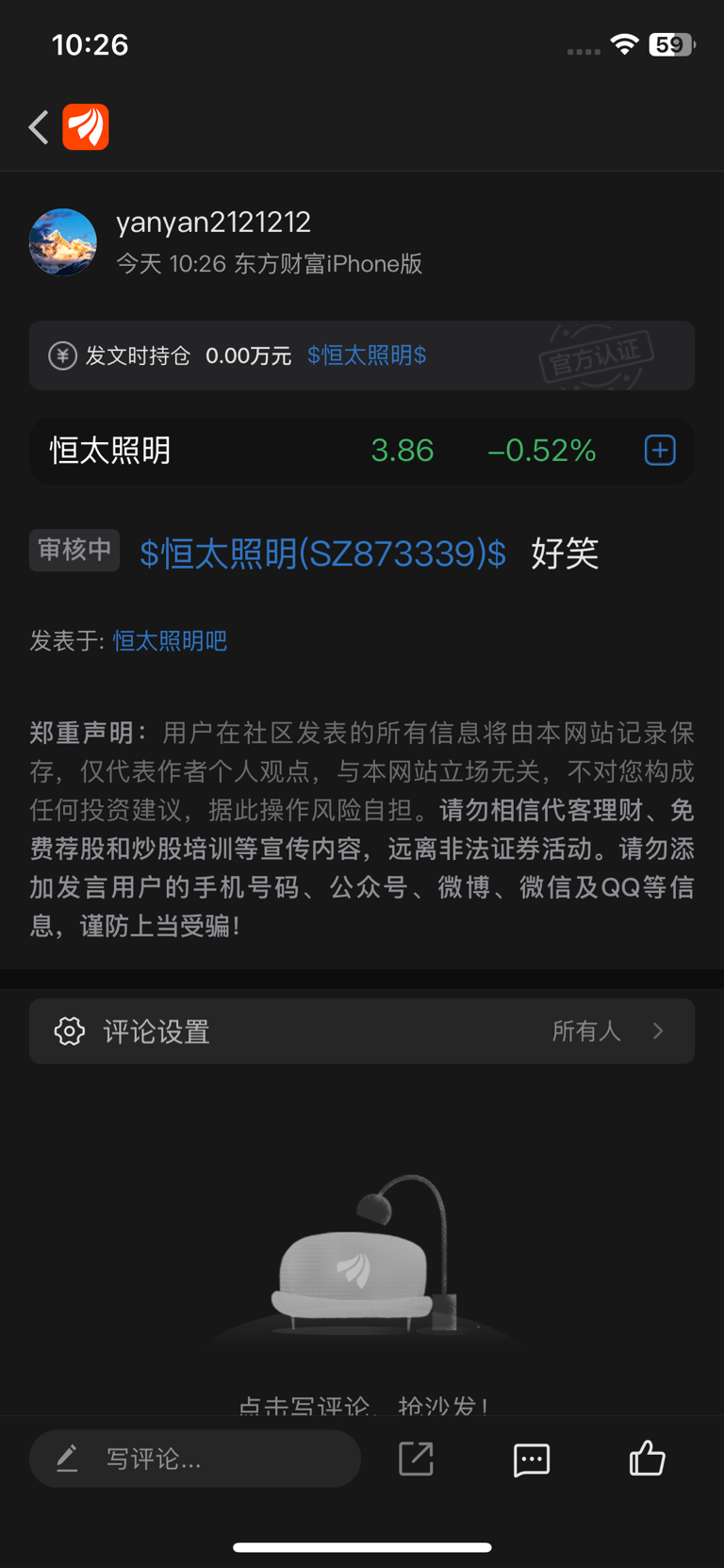Visit the 恒太照明吧 forum link
Viewport: 724px width, 1568px height.
(170, 641)
